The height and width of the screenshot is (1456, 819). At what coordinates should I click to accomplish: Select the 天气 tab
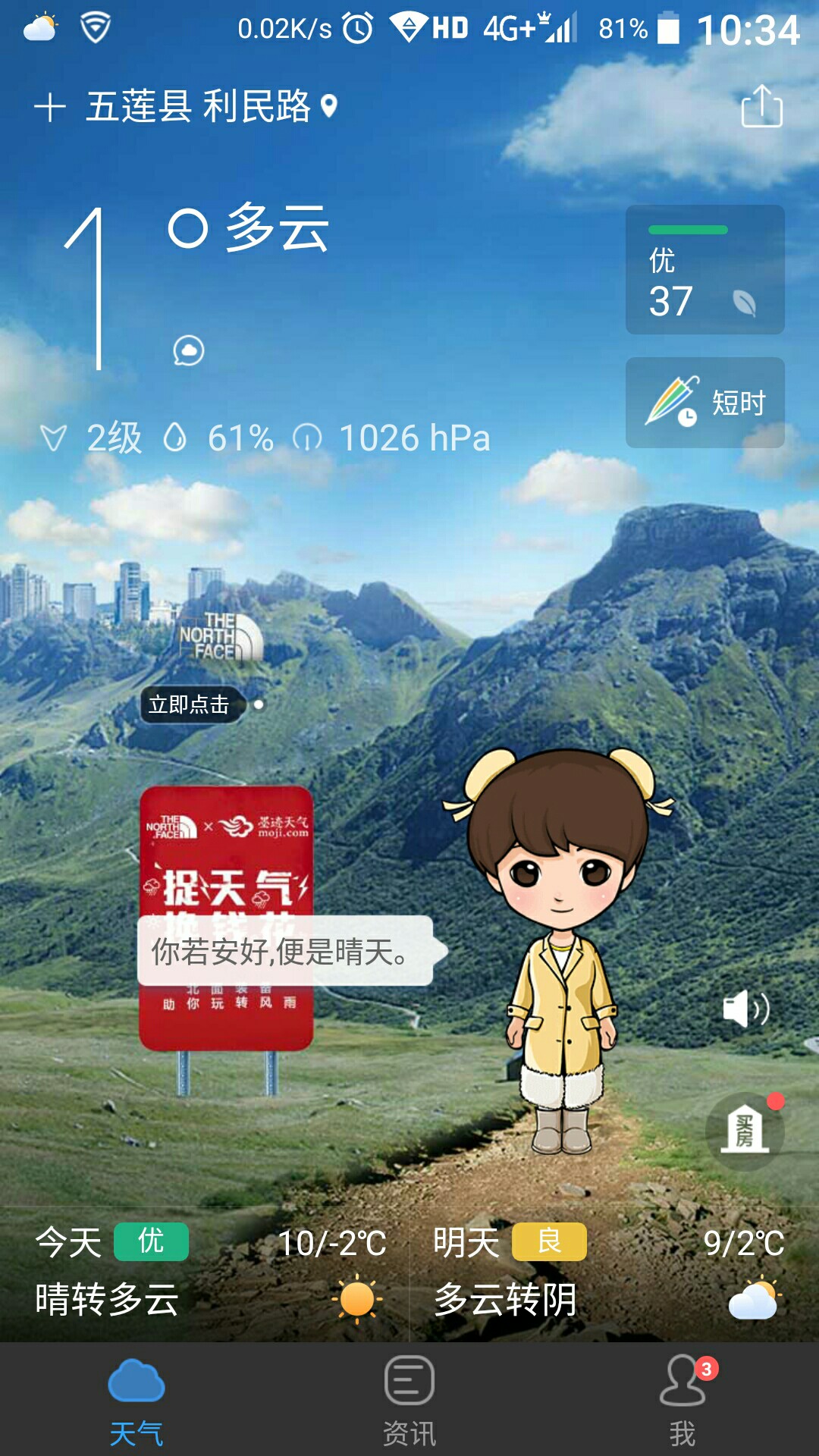[x=136, y=1400]
